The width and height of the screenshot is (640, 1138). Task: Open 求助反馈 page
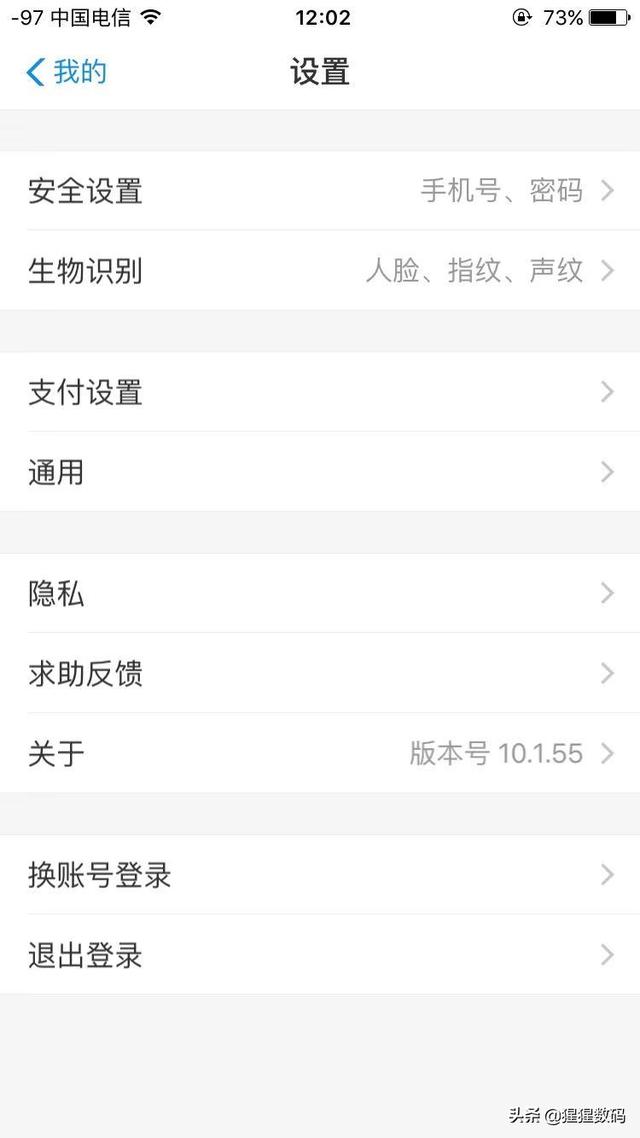pyautogui.click(x=320, y=673)
